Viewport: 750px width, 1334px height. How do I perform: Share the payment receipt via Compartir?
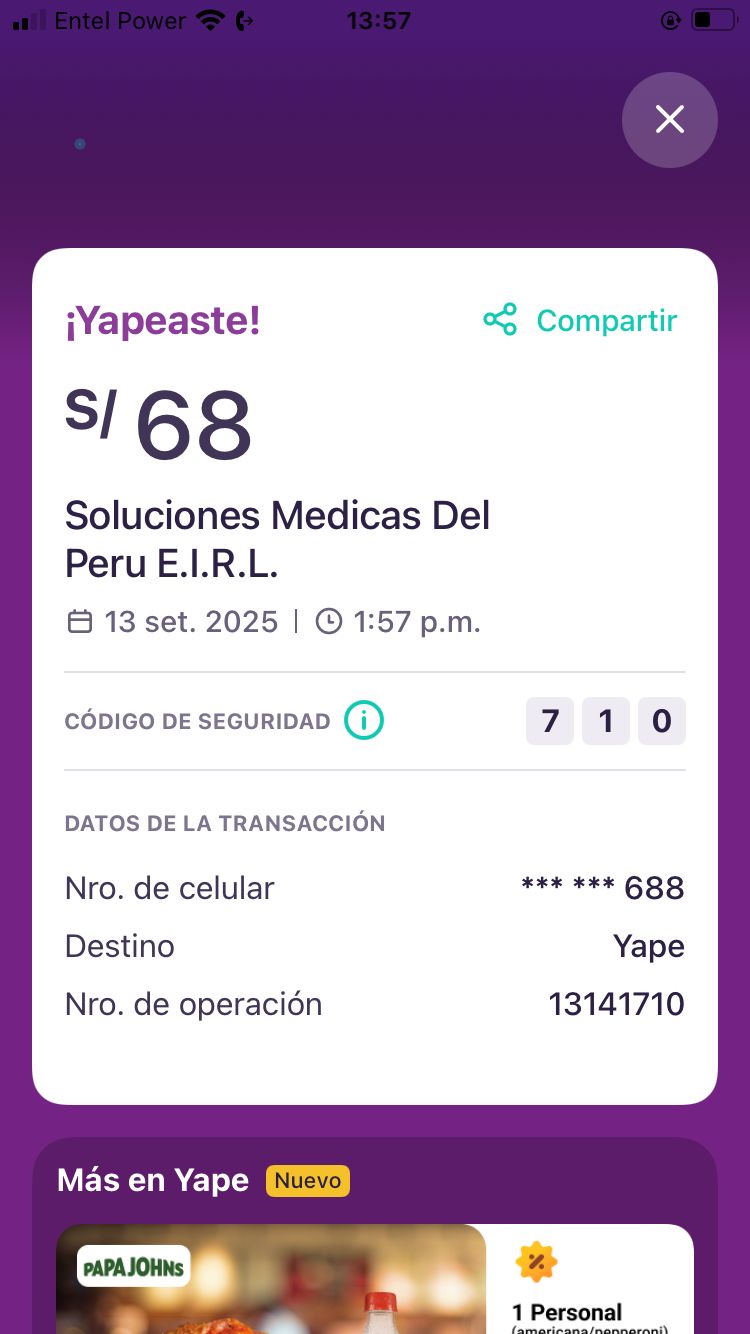point(581,321)
